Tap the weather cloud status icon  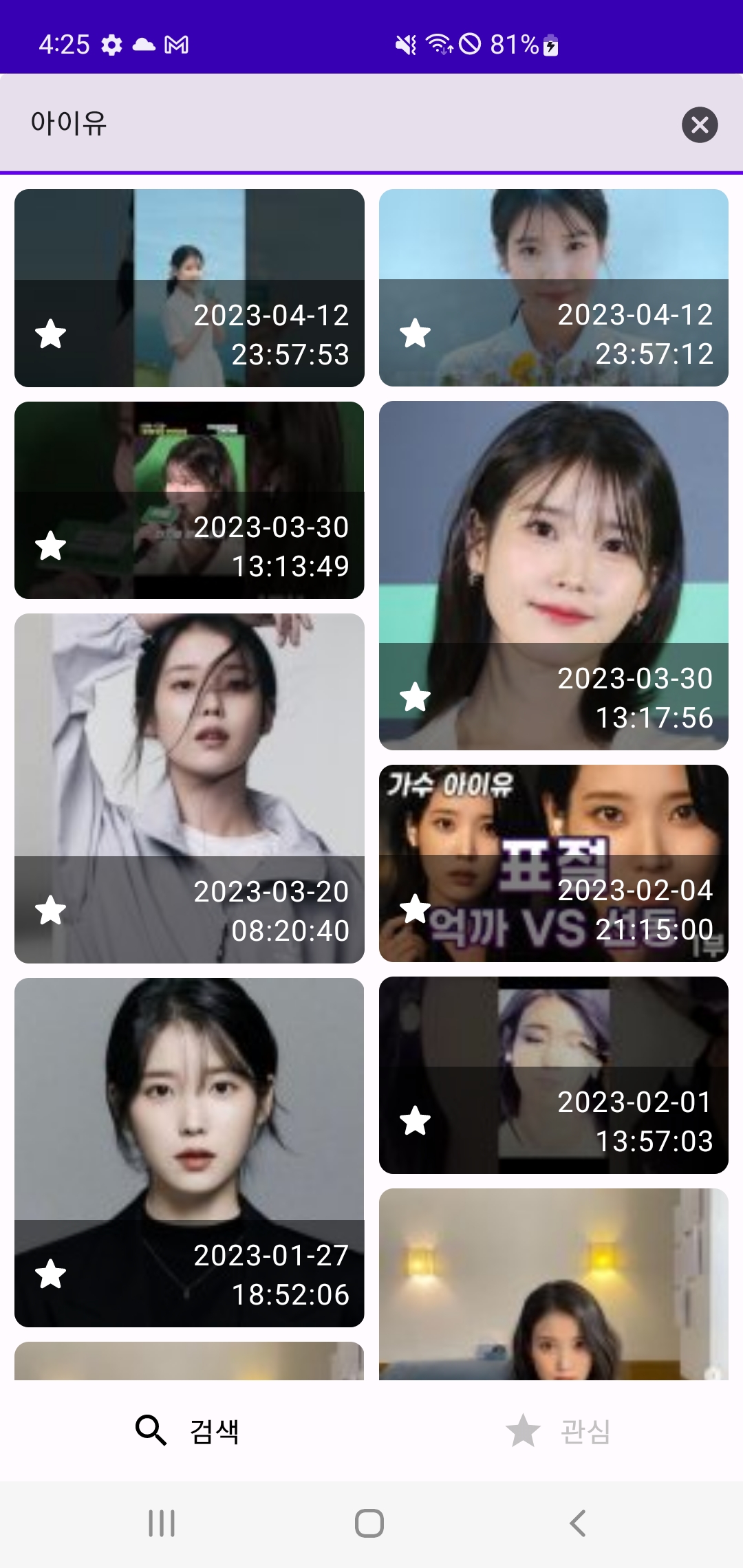(x=144, y=45)
